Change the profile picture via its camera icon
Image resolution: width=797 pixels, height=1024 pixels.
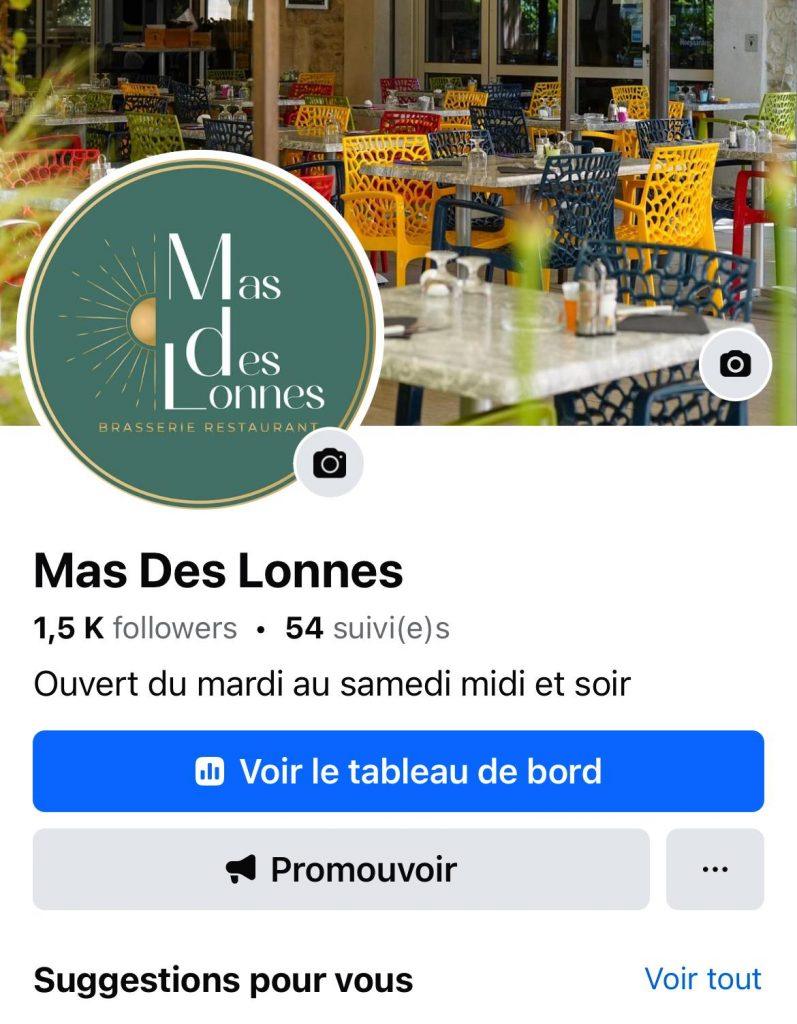coord(329,463)
